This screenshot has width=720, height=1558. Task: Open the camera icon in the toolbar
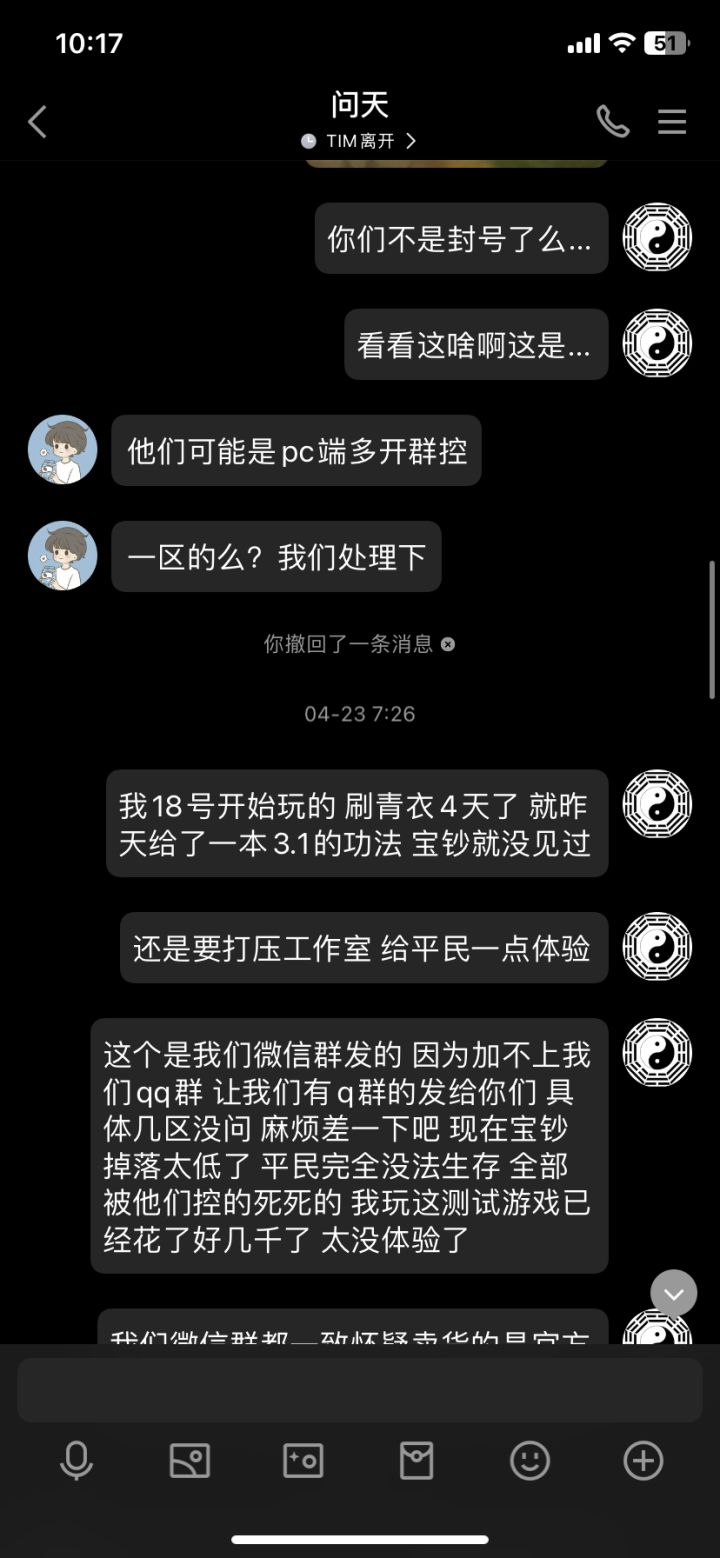click(x=304, y=1460)
